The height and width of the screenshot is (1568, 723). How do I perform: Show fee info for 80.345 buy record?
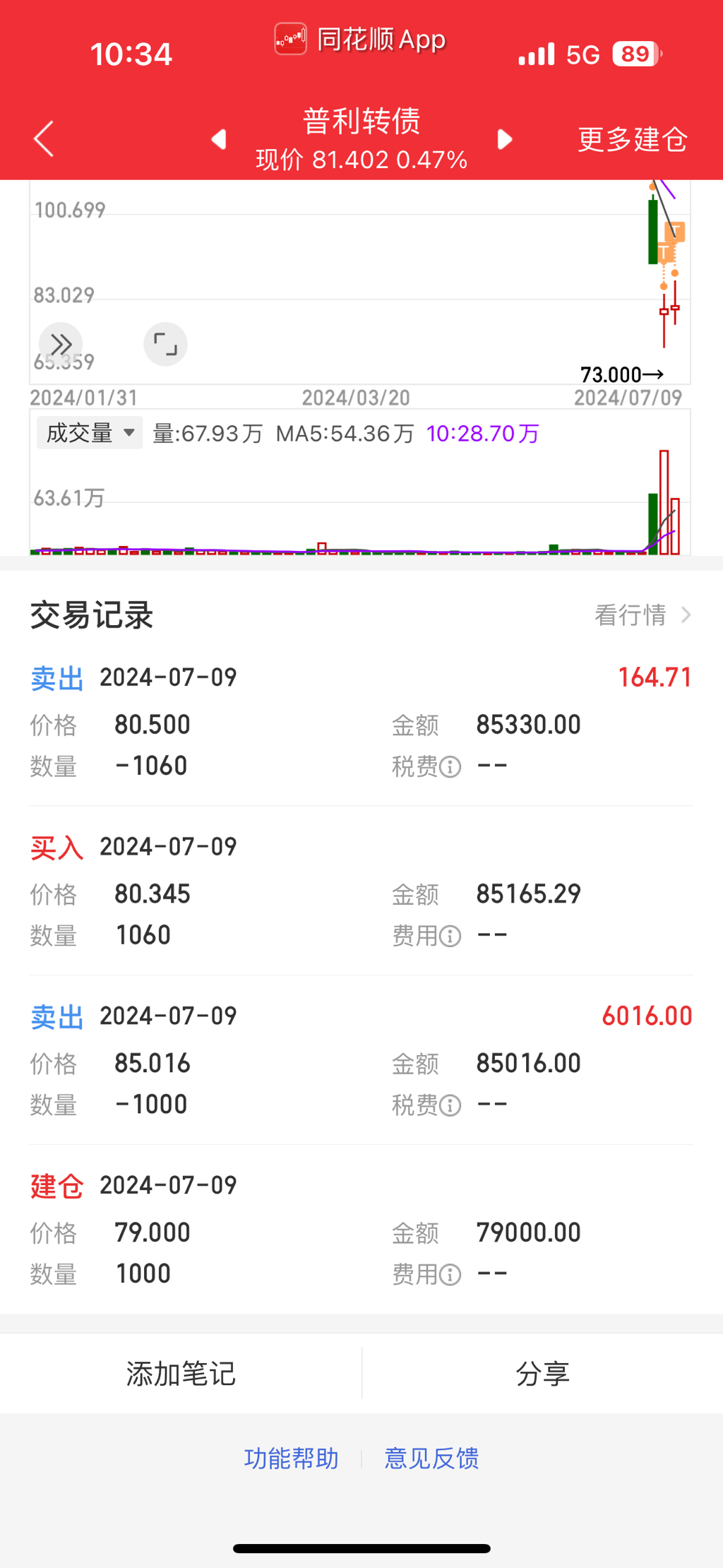(x=450, y=937)
